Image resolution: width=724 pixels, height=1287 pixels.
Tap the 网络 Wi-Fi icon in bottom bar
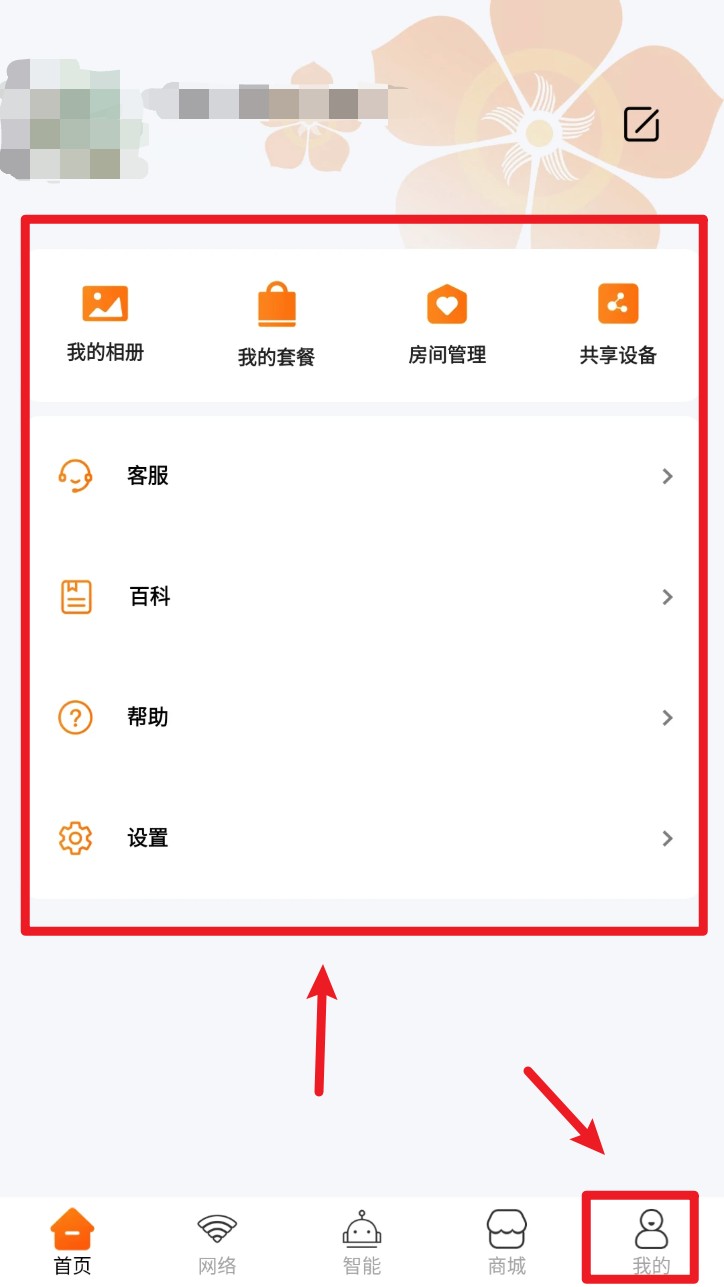tap(216, 1226)
